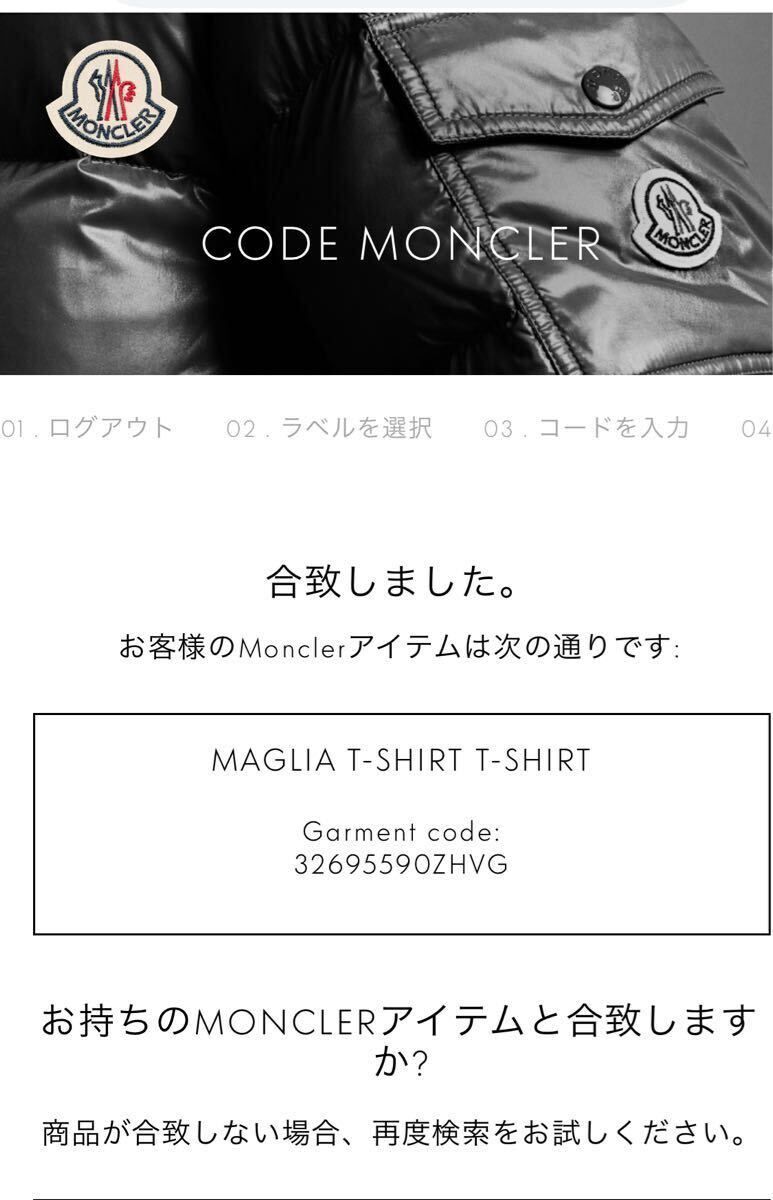Tap the 01. ログアウト step
This screenshot has height=1200, width=773.
(x=88, y=429)
